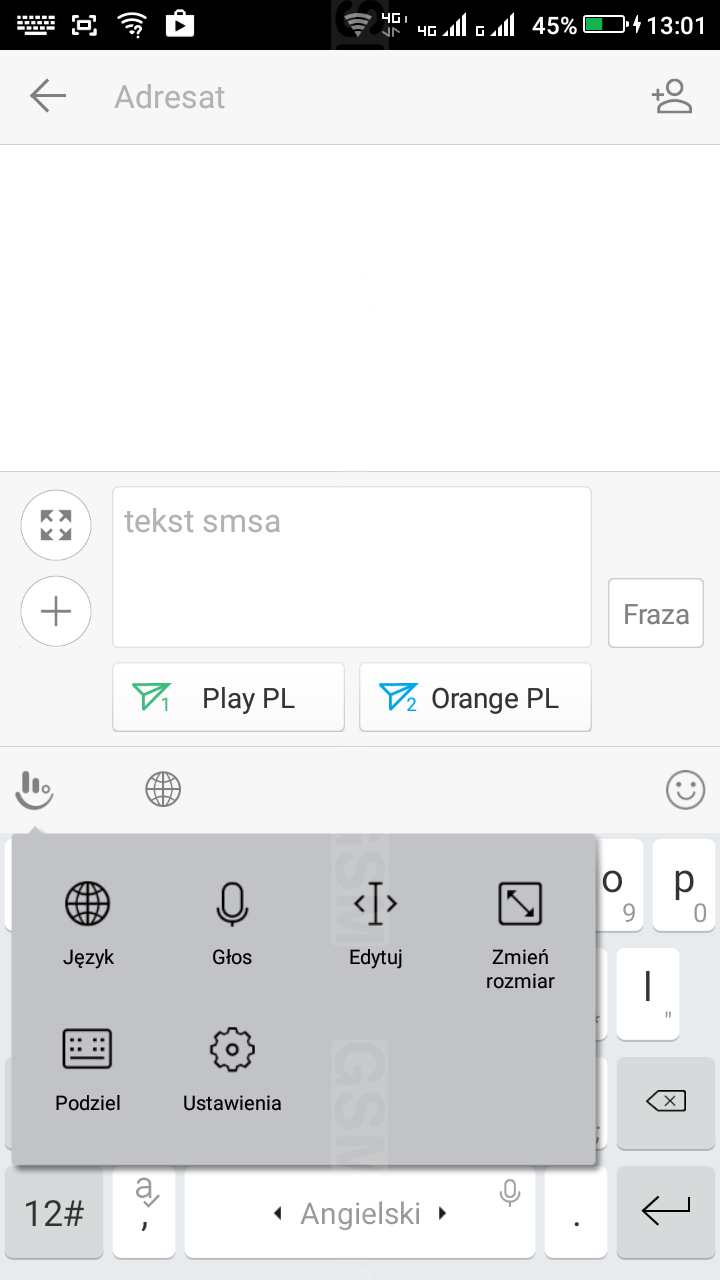Switch to the 12# symbols keyboard
Viewport: 720px width, 1280px height.
click(54, 1213)
